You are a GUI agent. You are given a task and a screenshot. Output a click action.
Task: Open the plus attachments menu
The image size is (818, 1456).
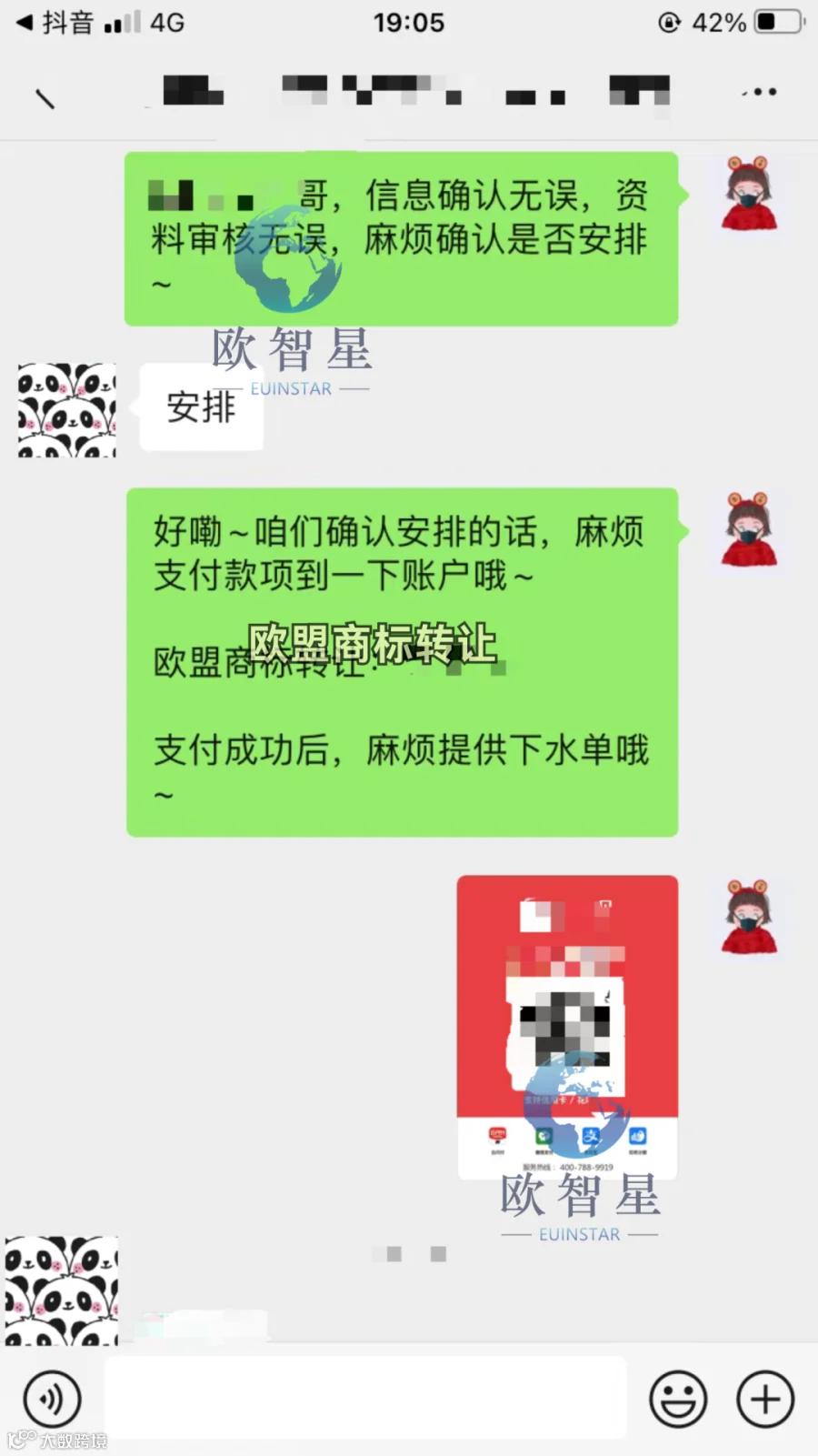pos(765,1399)
